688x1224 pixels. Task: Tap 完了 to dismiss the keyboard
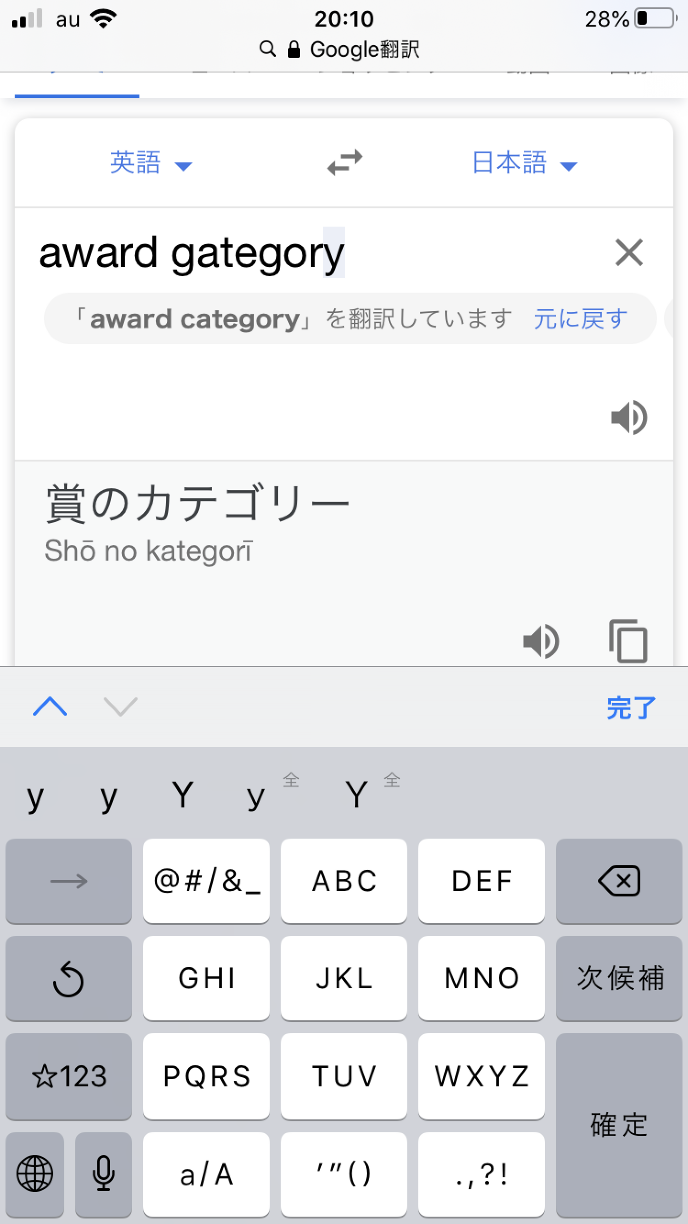tap(631, 708)
